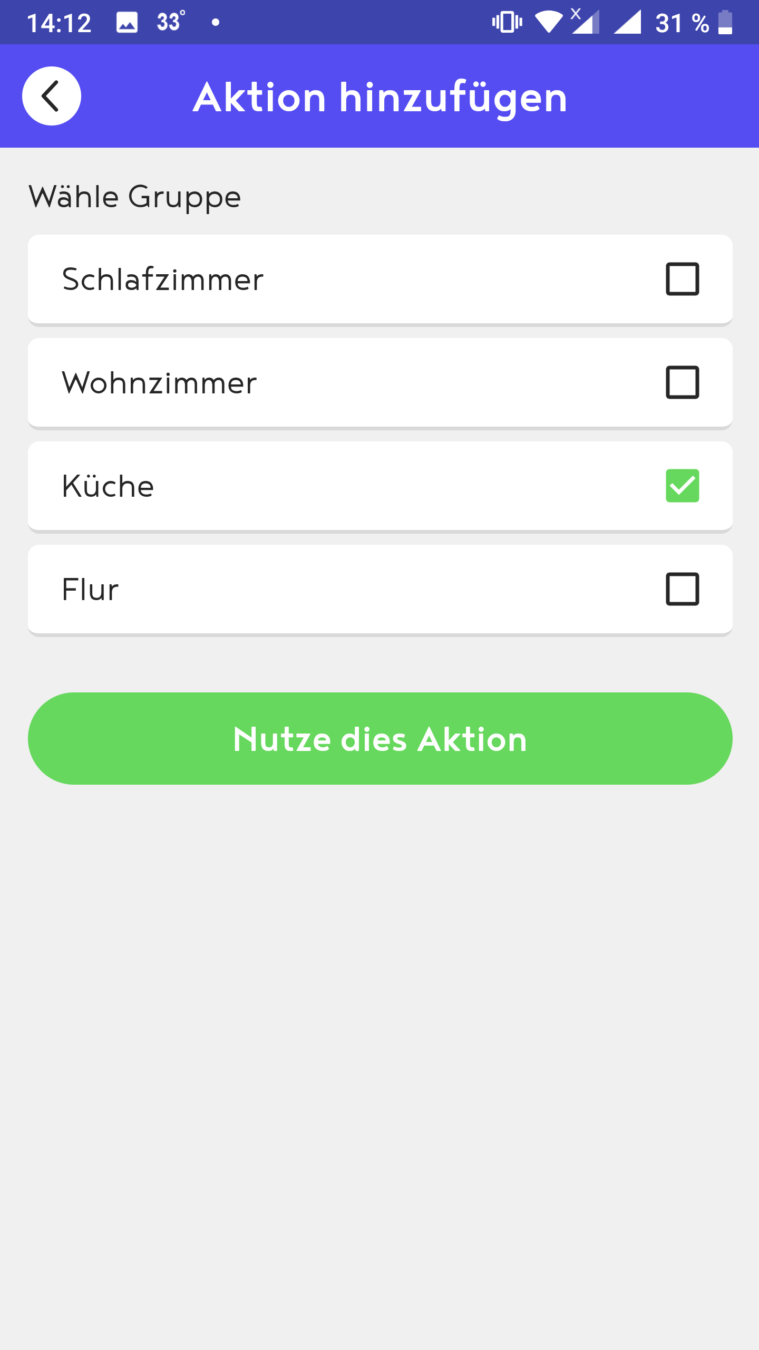The width and height of the screenshot is (759, 1350).
Task: Check the Schlafzimmer group checkbox
Action: [682, 279]
